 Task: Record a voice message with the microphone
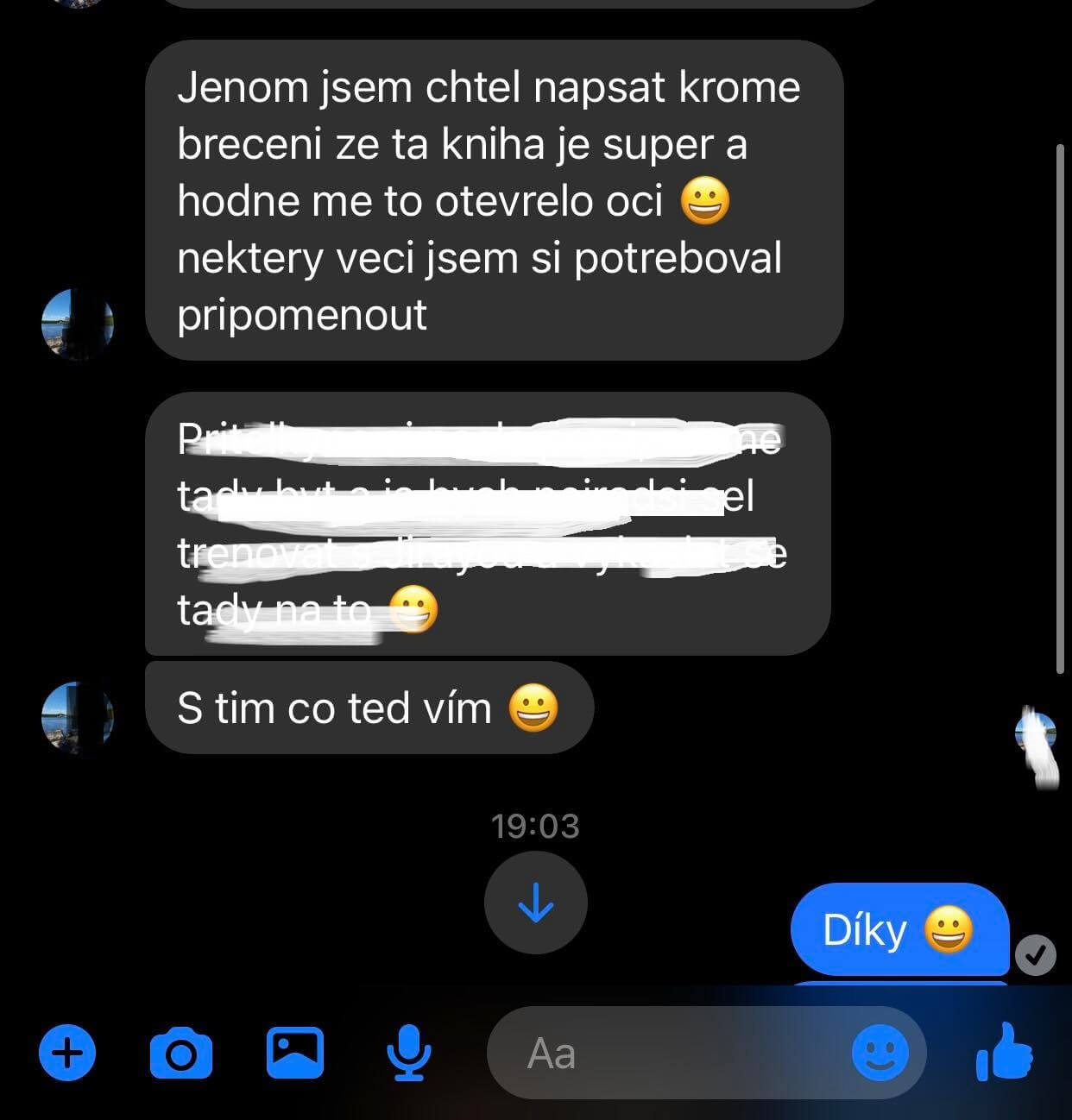point(408,1054)
